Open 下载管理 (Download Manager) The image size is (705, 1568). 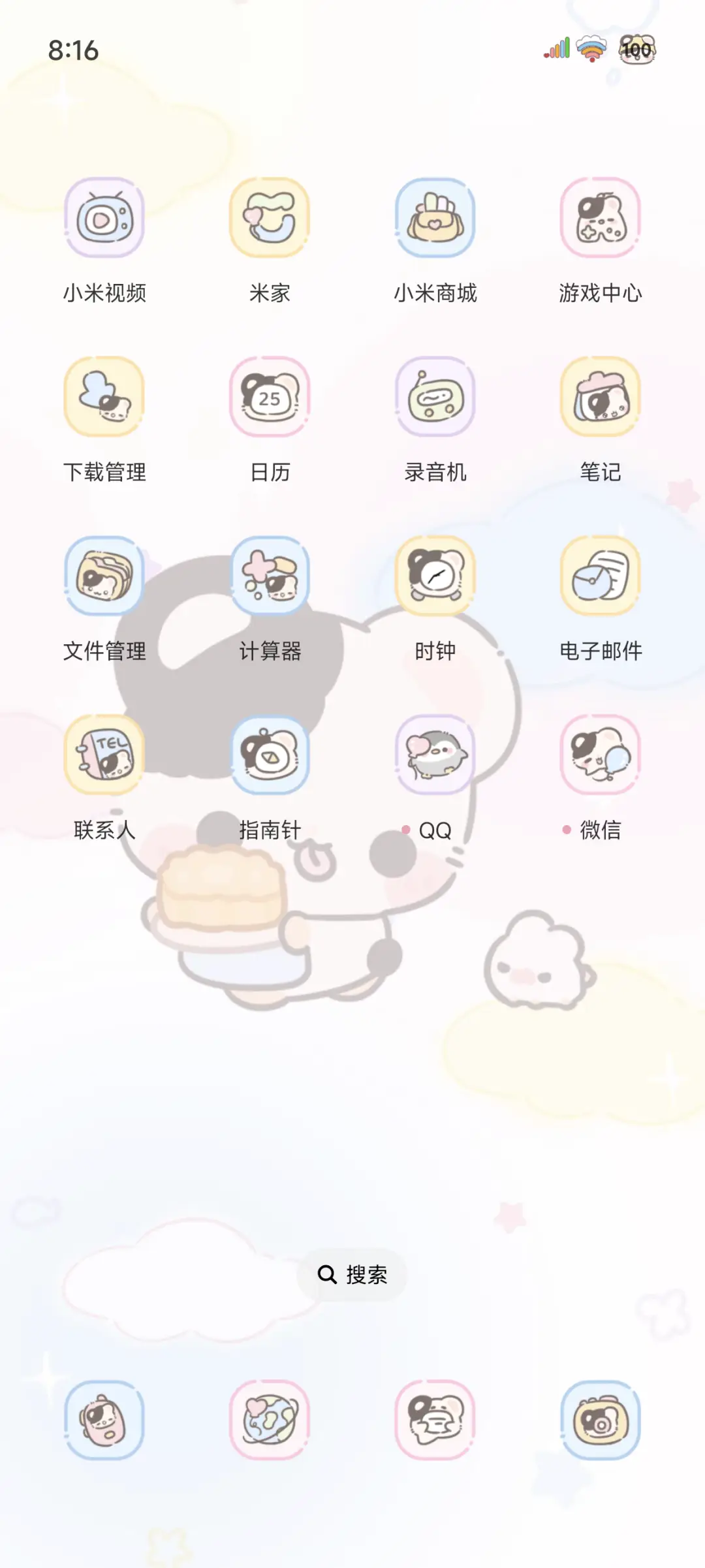pyautogui.click(x=106, y=399)
